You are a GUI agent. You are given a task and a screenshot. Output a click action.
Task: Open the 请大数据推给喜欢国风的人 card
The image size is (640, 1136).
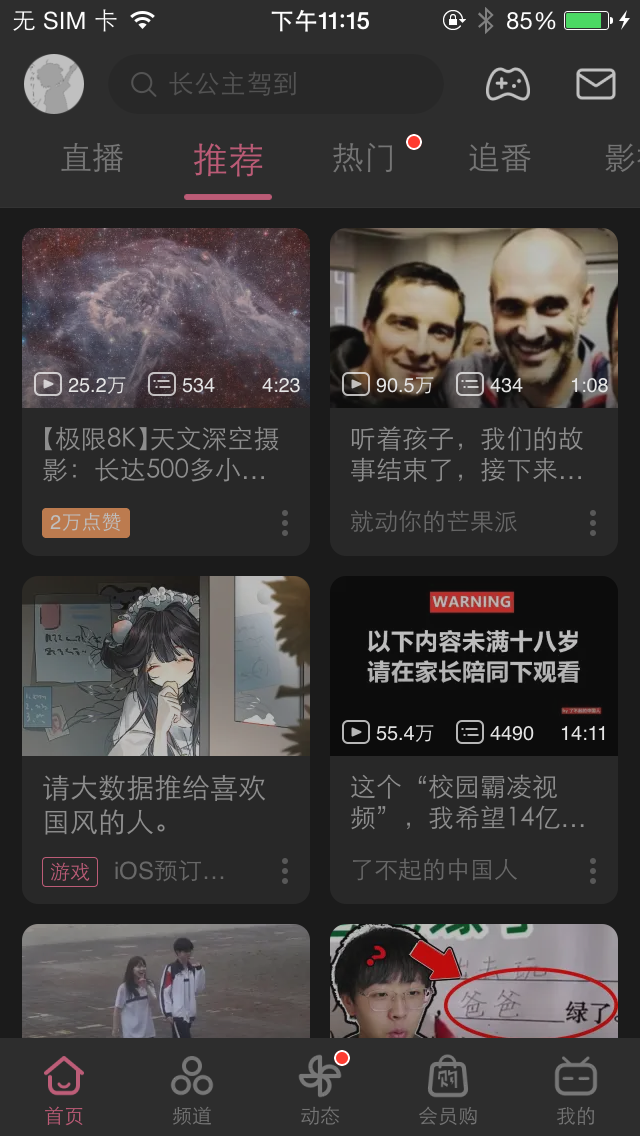166,740
